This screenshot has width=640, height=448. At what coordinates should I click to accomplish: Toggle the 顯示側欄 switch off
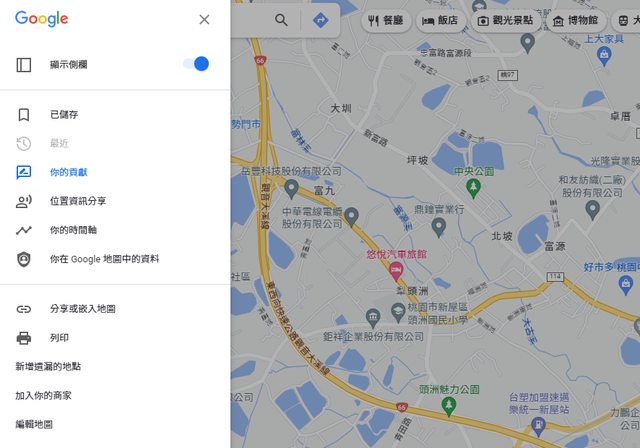[x=196, y=64]
